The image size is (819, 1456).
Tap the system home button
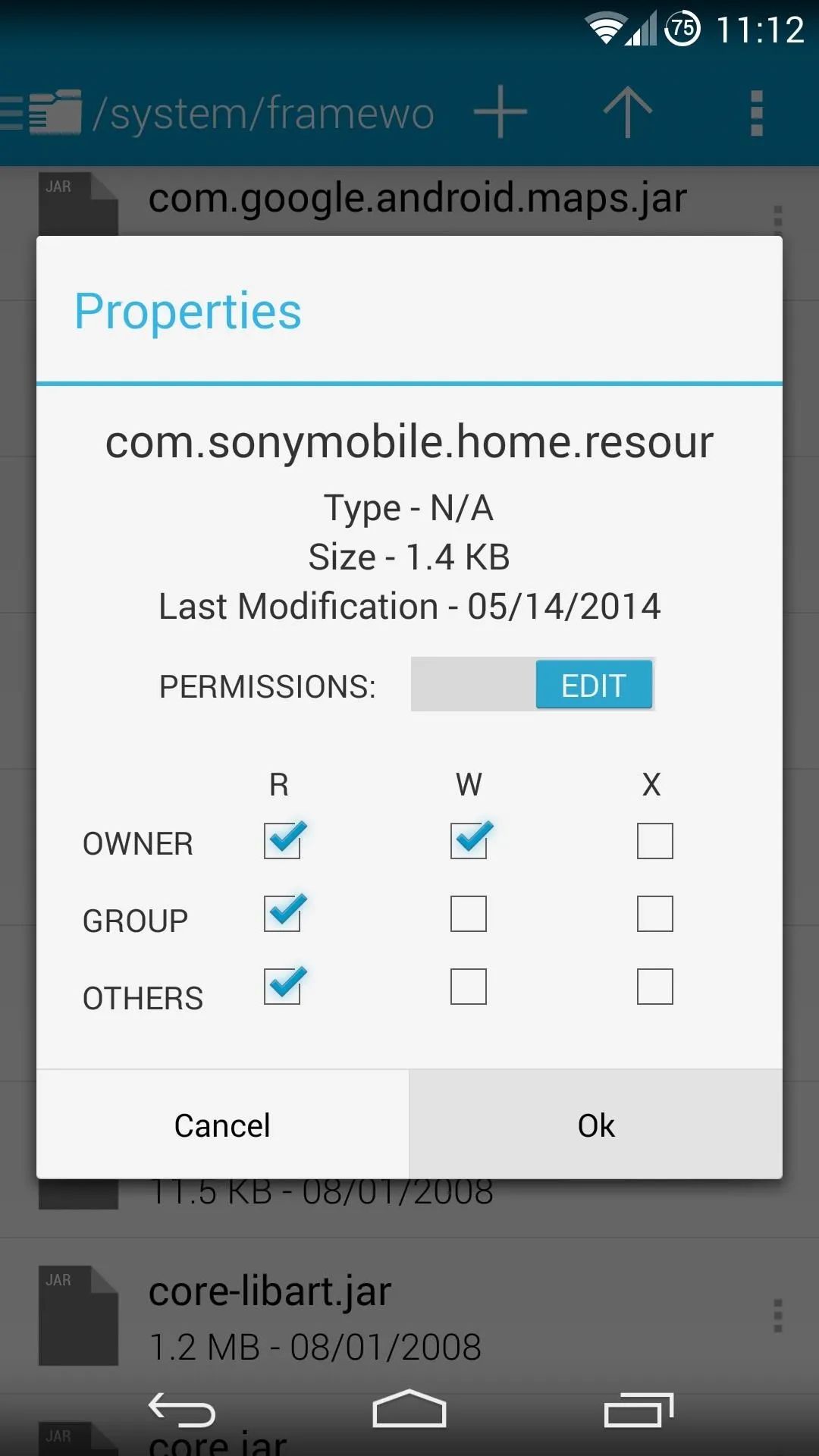pyautogui.click(x=409, y=1409)
